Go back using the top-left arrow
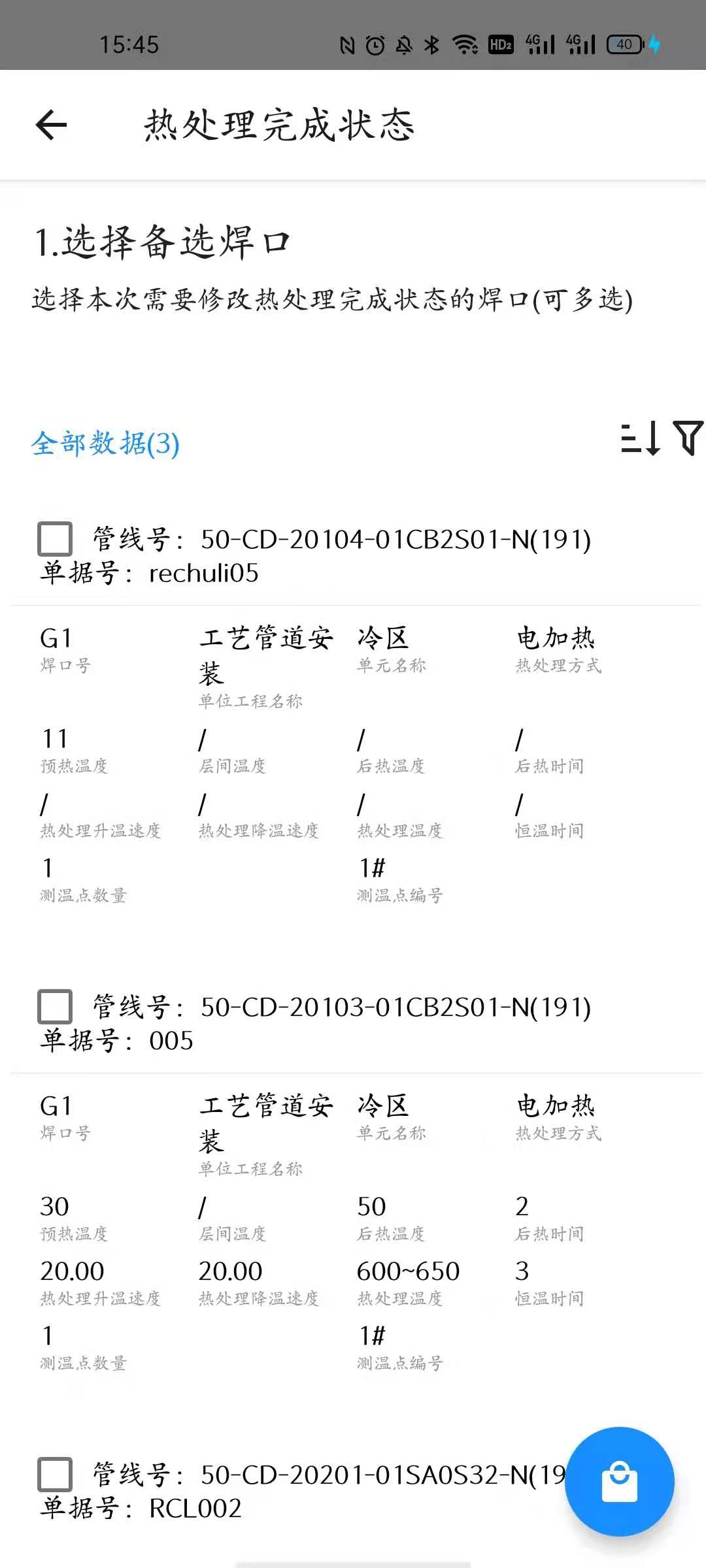 (52, 125)
